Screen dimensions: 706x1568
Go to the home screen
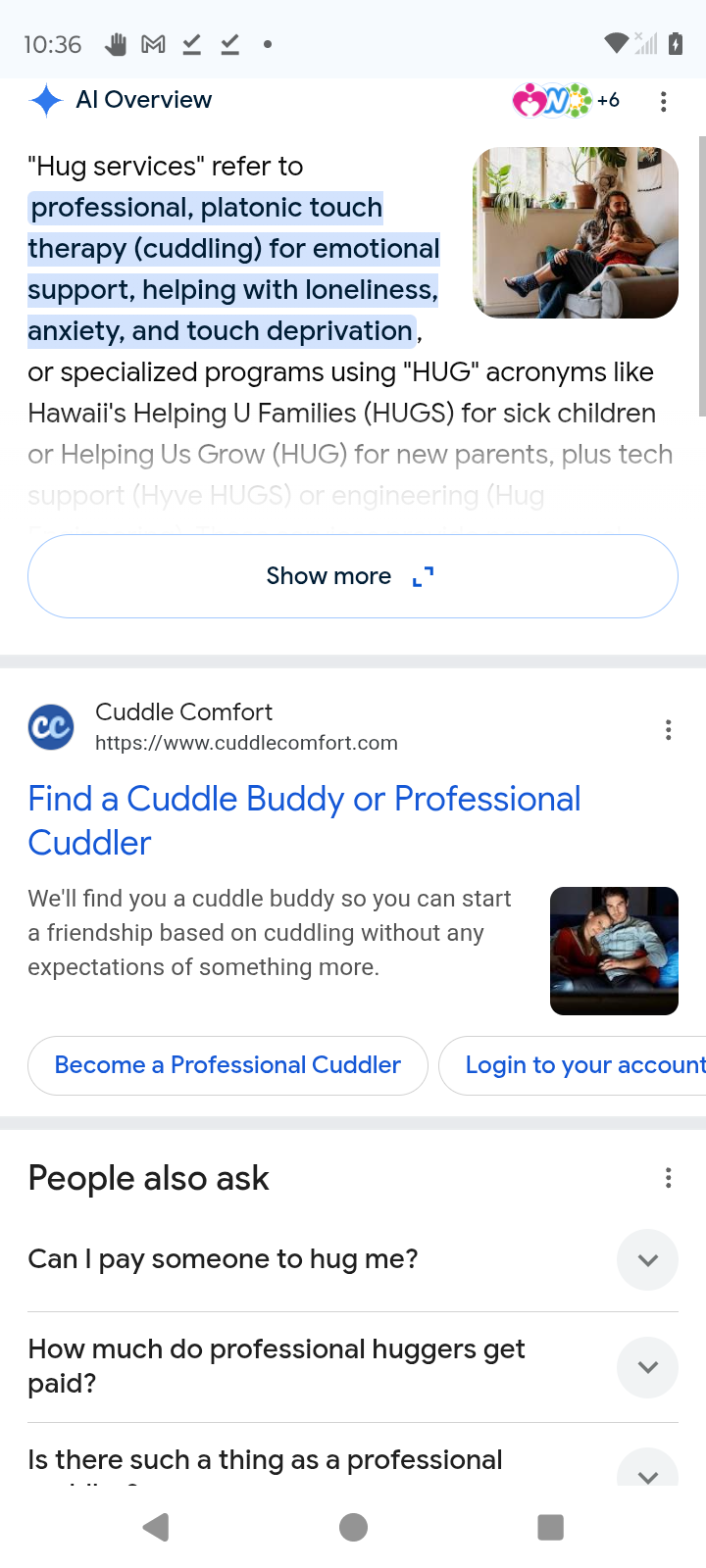coord(353,1527)
